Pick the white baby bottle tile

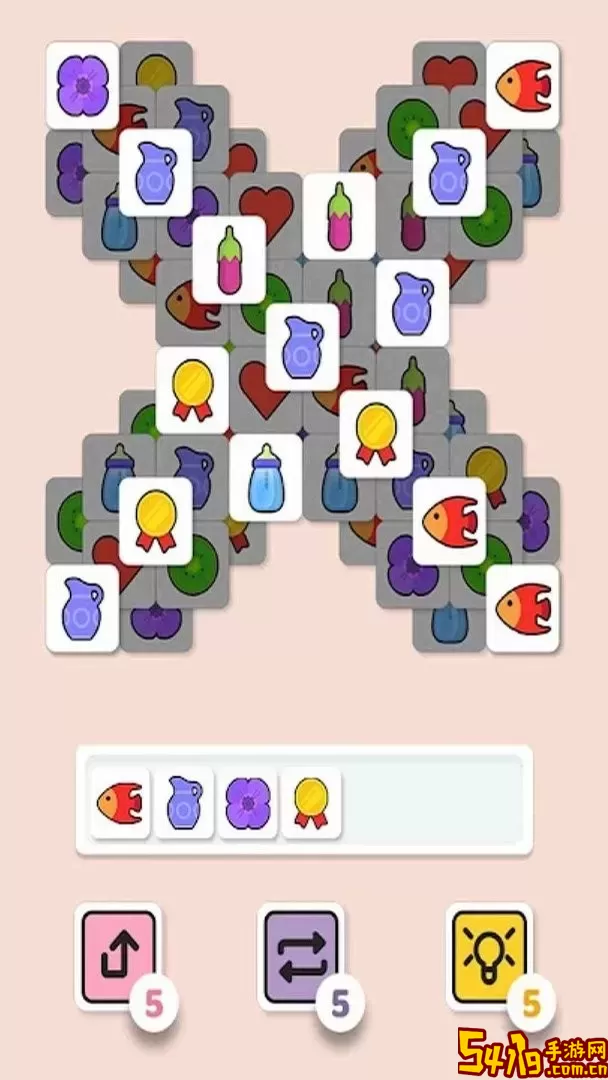(265, 478)
